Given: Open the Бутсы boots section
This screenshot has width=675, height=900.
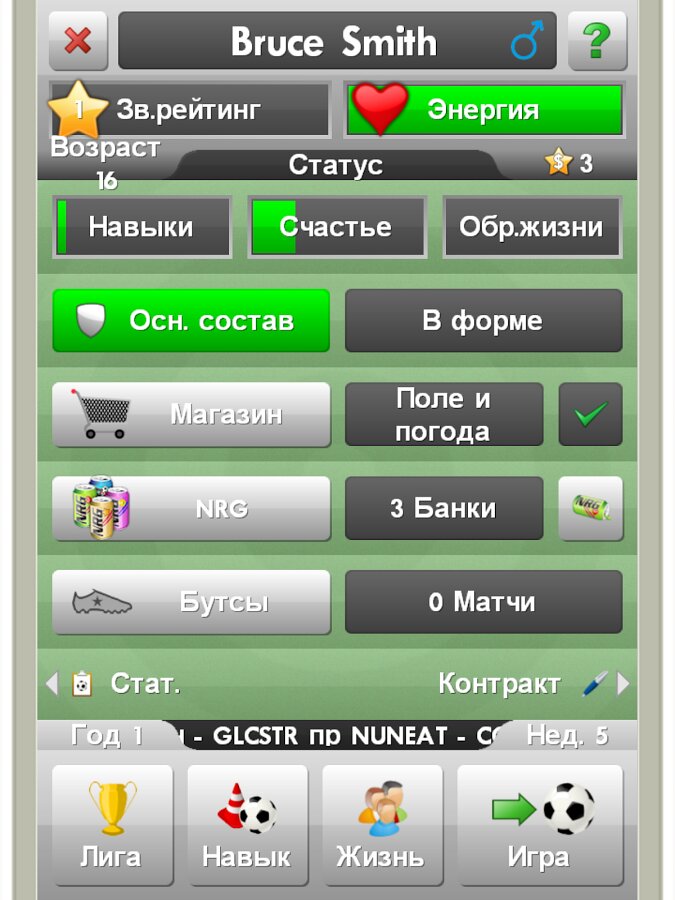Looking at the screenshot, I should coord(191,602).
